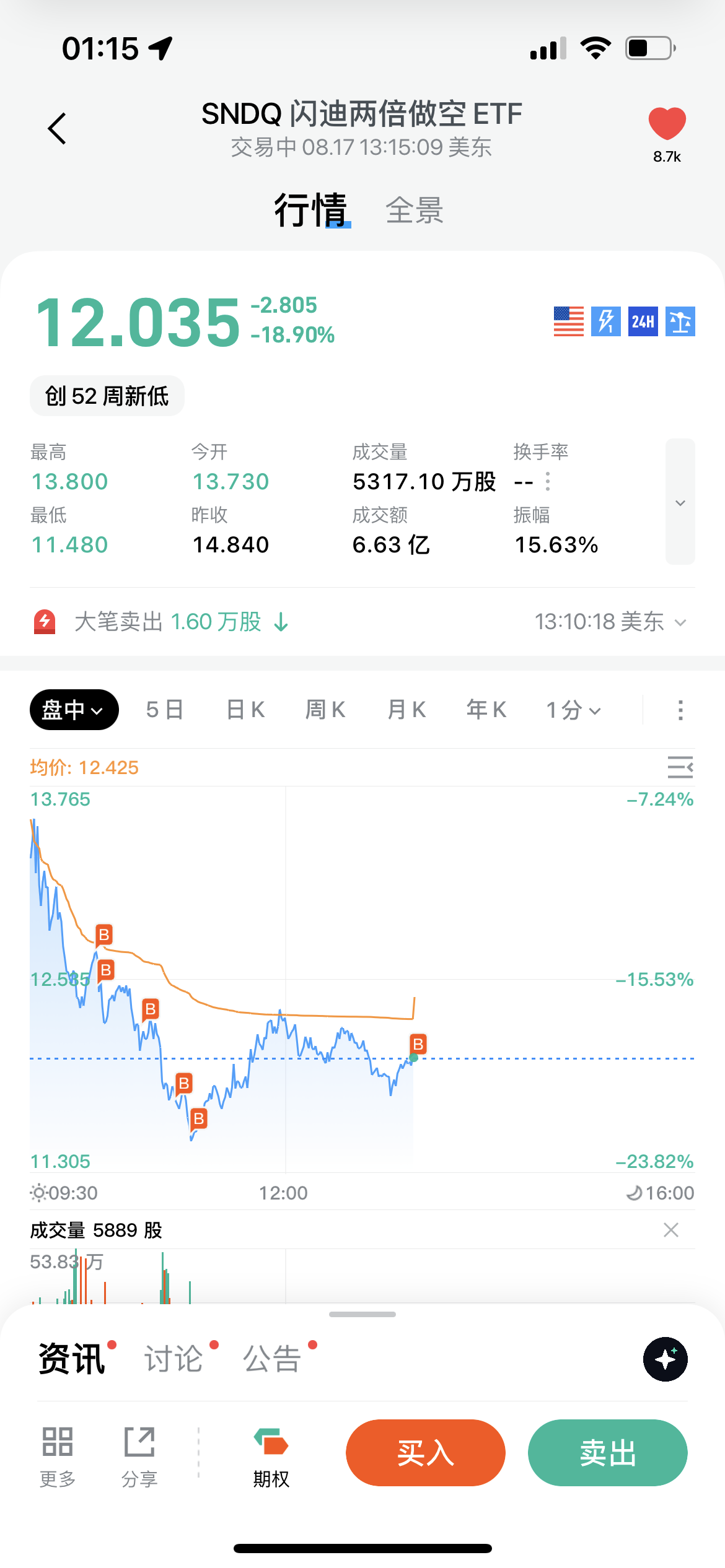
Task: Switch chart to 月K
Action: pyautogui.click(x=406, y=710)
